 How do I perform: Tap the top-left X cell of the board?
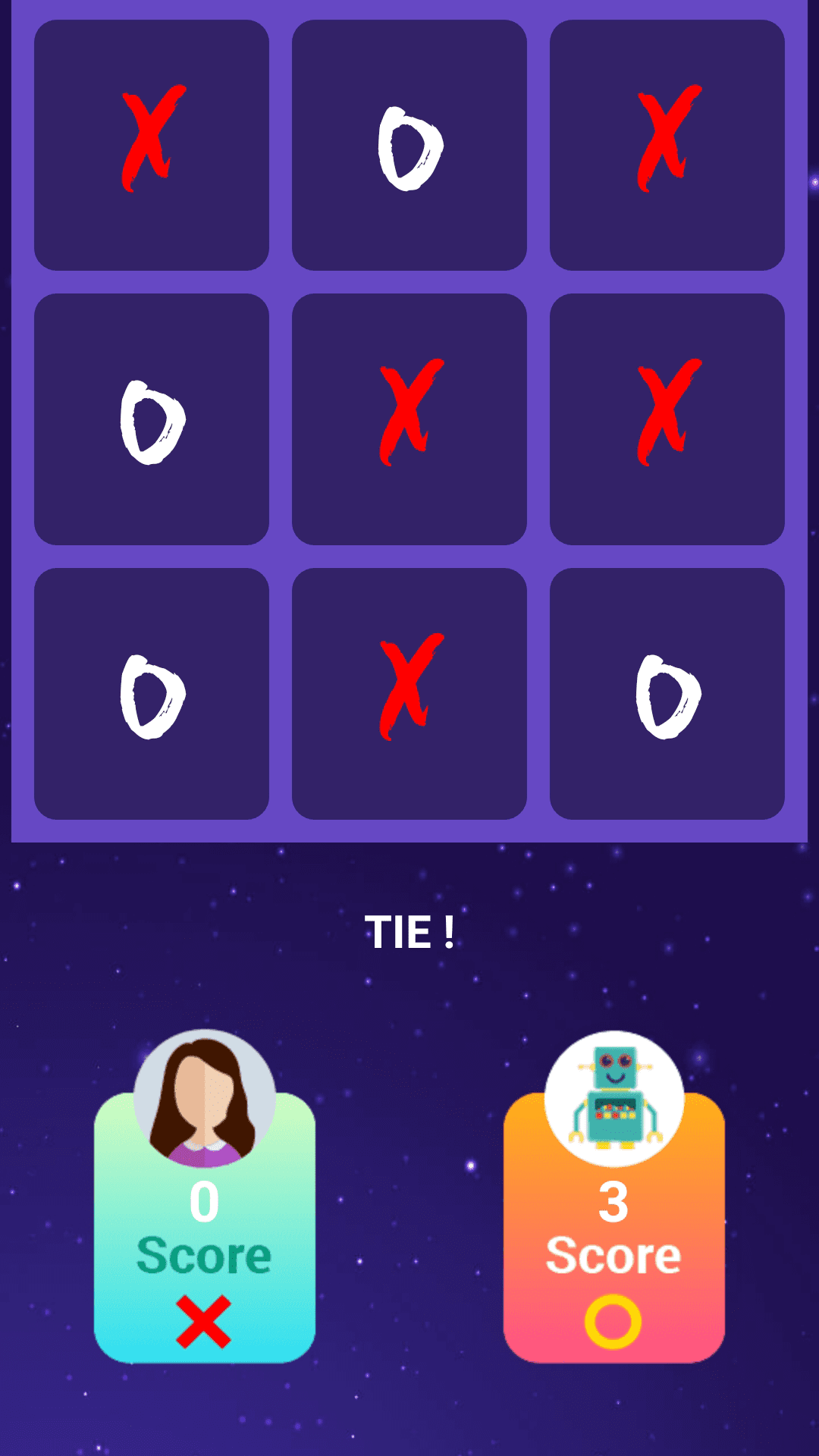click(152, 145)
